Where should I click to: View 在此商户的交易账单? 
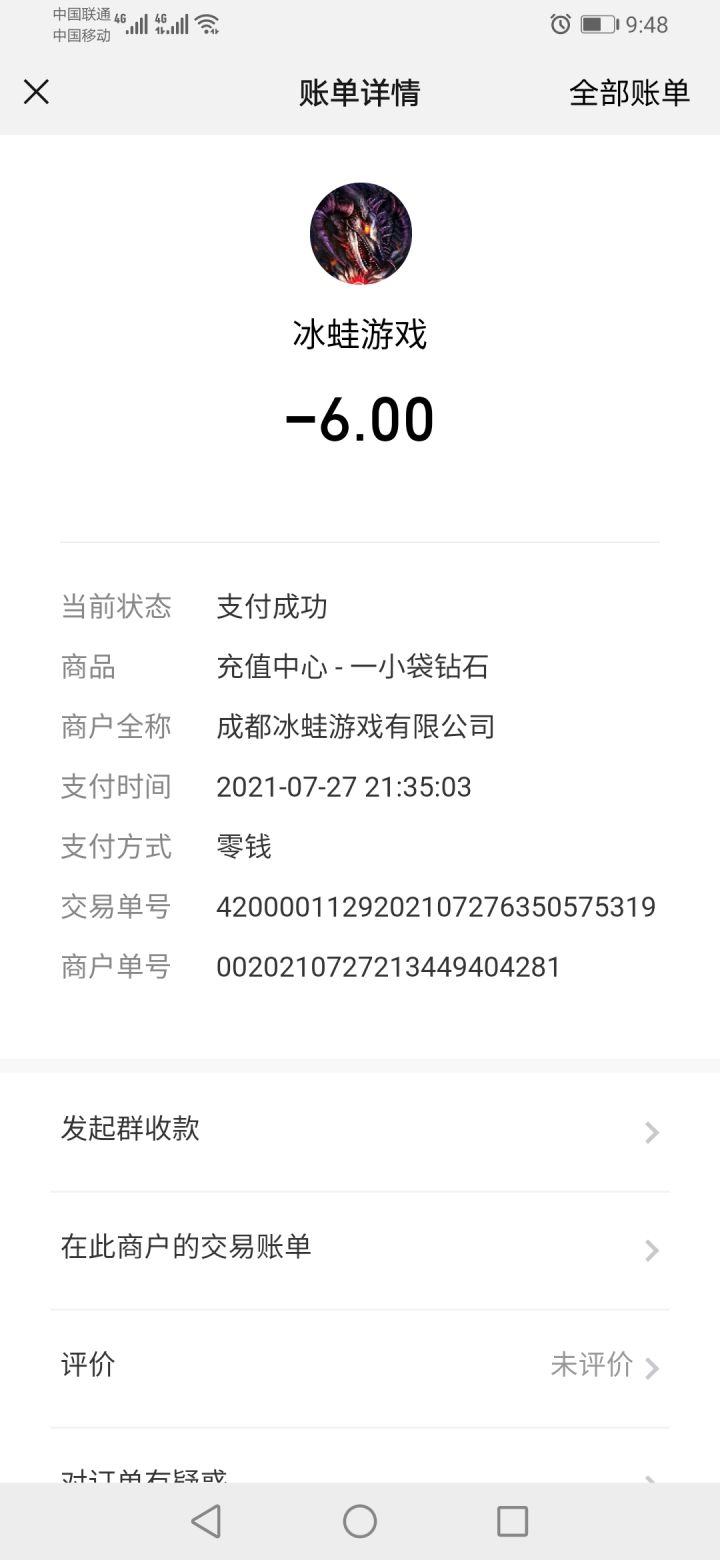pos(360,1248)
